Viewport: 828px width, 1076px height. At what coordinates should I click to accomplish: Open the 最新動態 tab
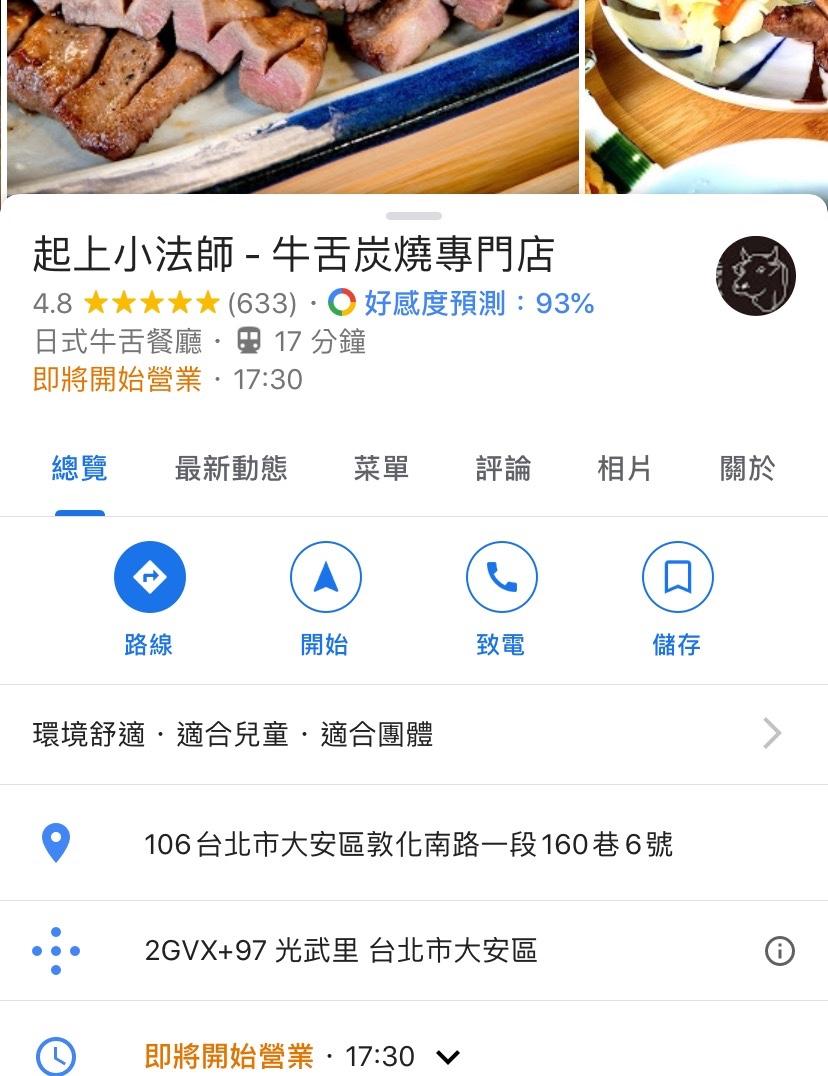[231, 468]
